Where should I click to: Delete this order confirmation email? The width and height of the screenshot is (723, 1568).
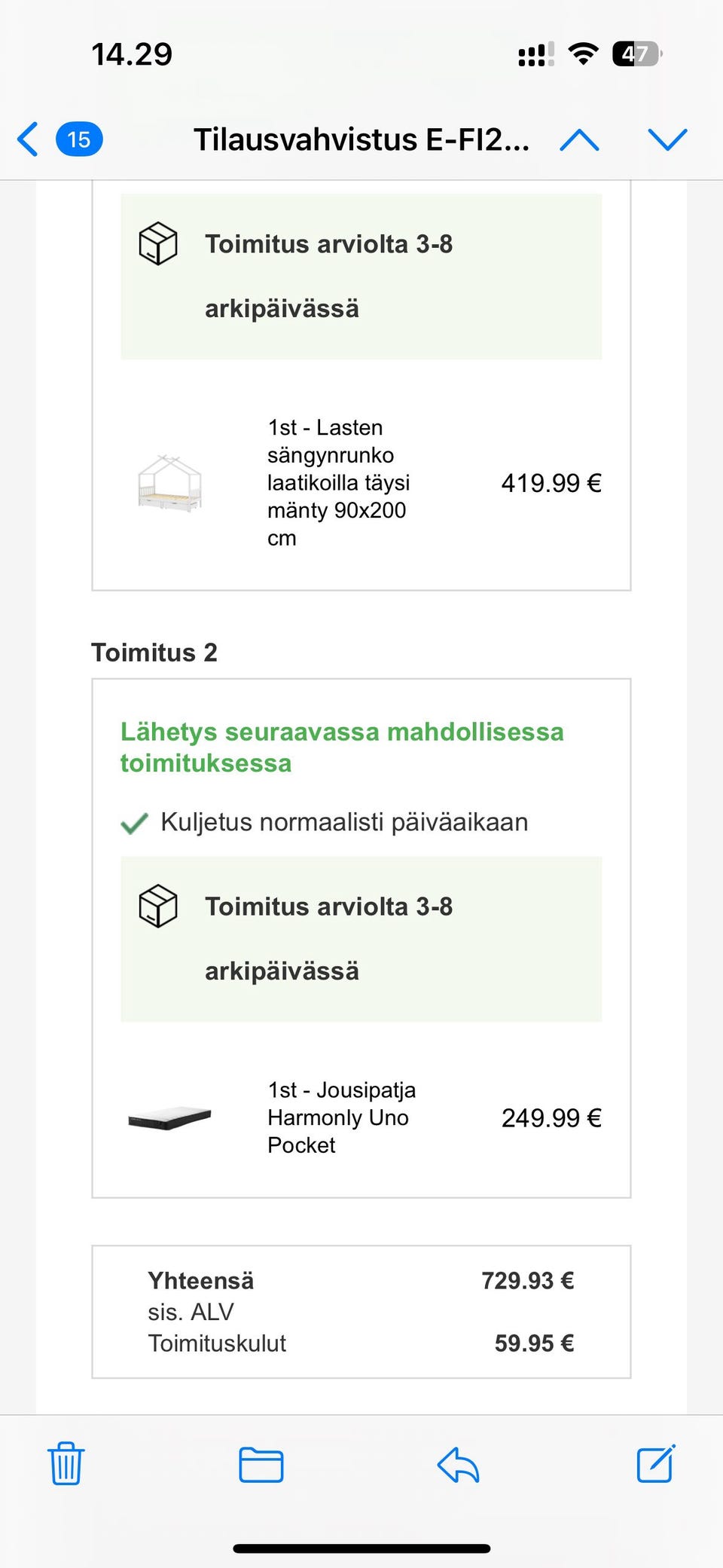click(66, 1464)
